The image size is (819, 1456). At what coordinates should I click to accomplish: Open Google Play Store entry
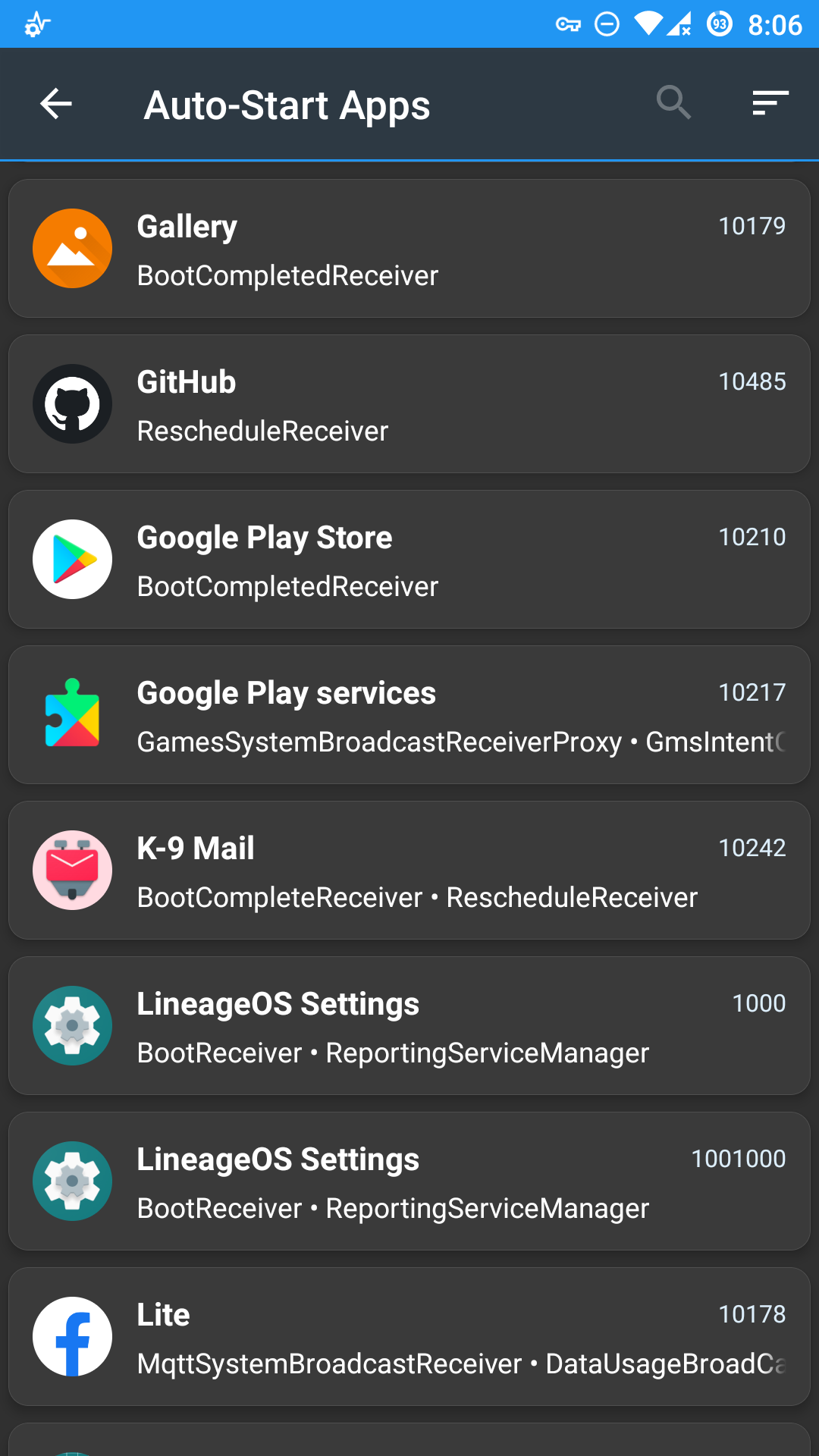point(409,560)
